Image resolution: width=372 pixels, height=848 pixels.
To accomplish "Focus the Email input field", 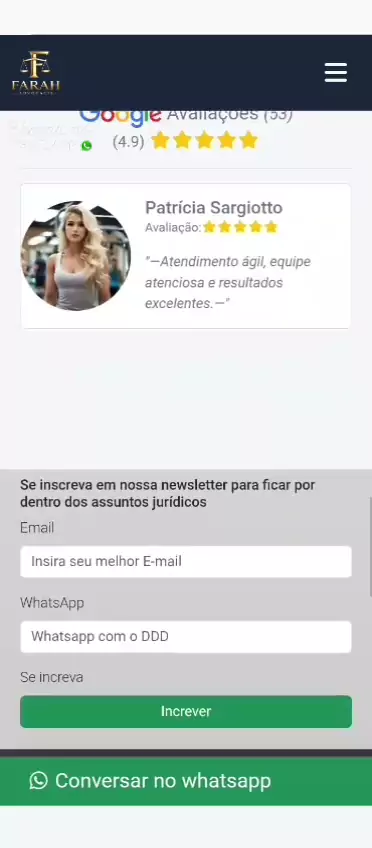I will (186, 561).
